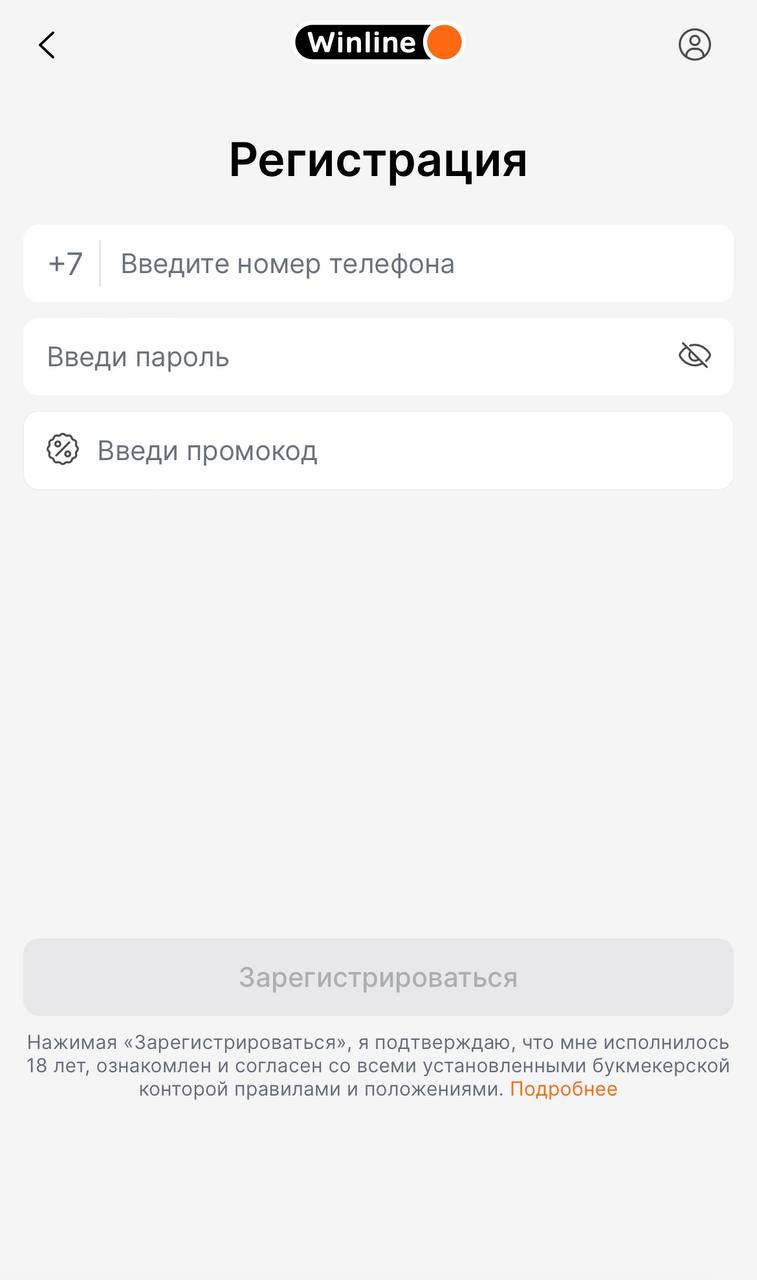Focus the phone number input field
Image resolution: width=757 pixels, height=1280 pixels.
(378, 264)
